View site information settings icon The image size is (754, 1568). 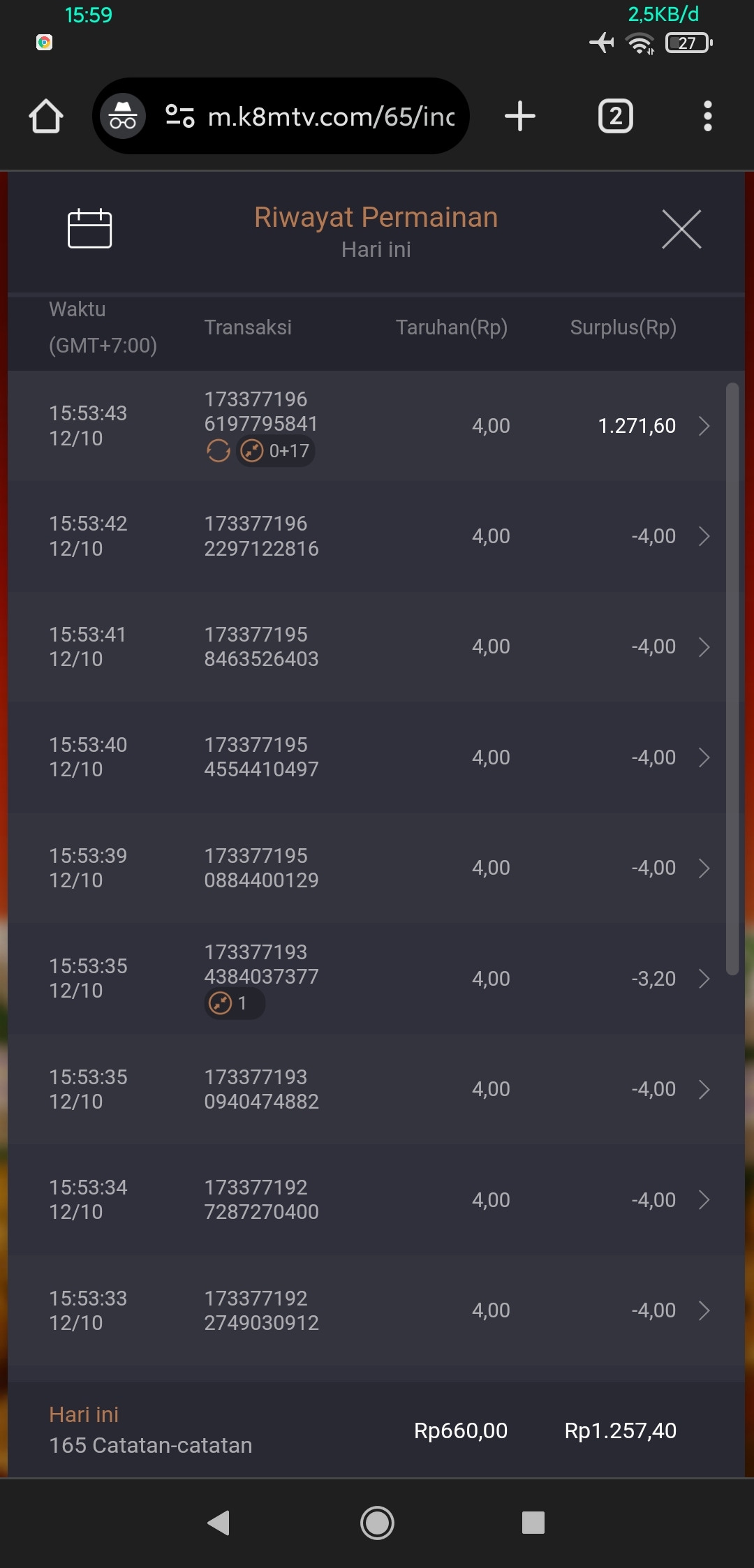(x=179, y=116)
